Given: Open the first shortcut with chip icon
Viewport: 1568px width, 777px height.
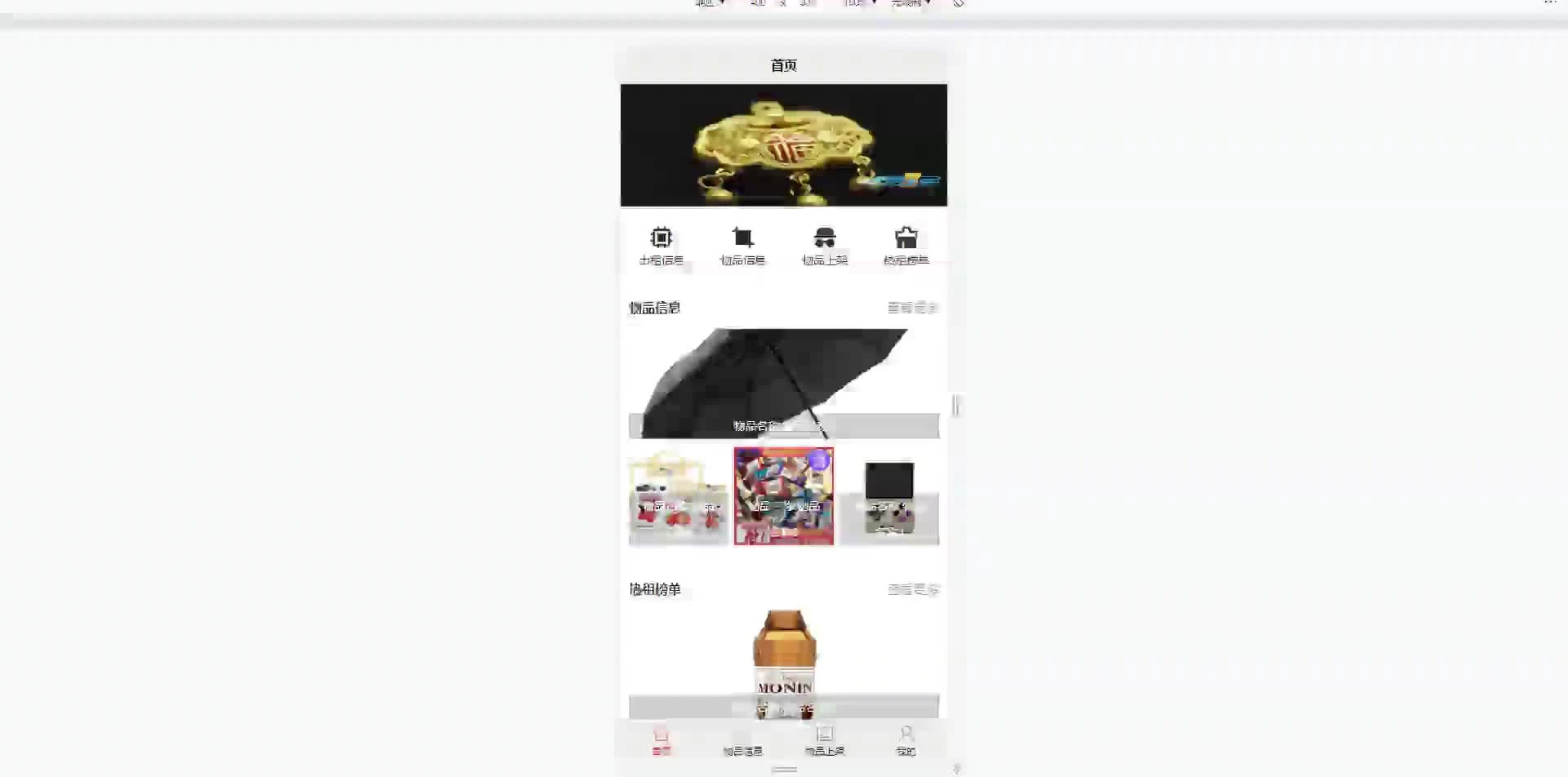Looking at the screenshot, I should pos(661,246).
